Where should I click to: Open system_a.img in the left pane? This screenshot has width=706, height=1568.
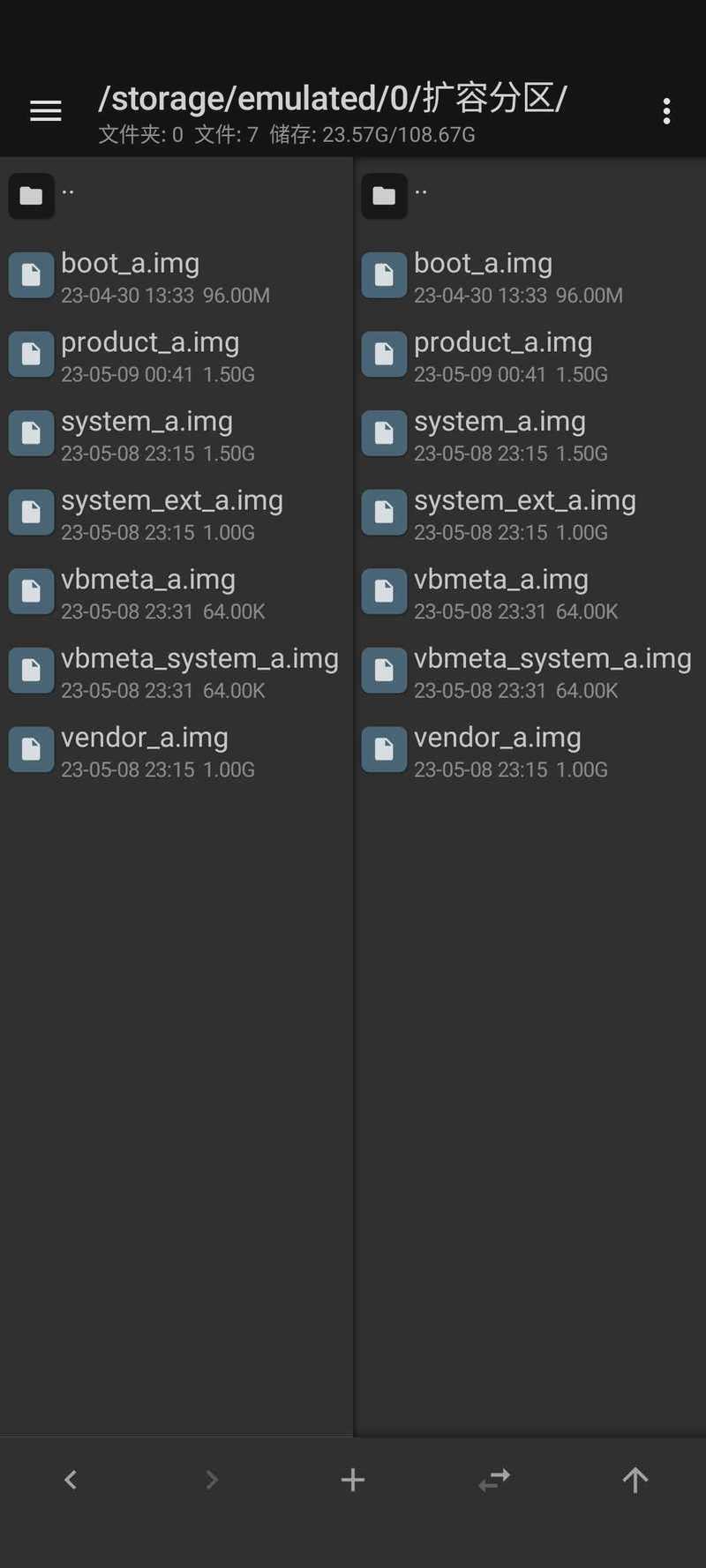pos(176,433)
